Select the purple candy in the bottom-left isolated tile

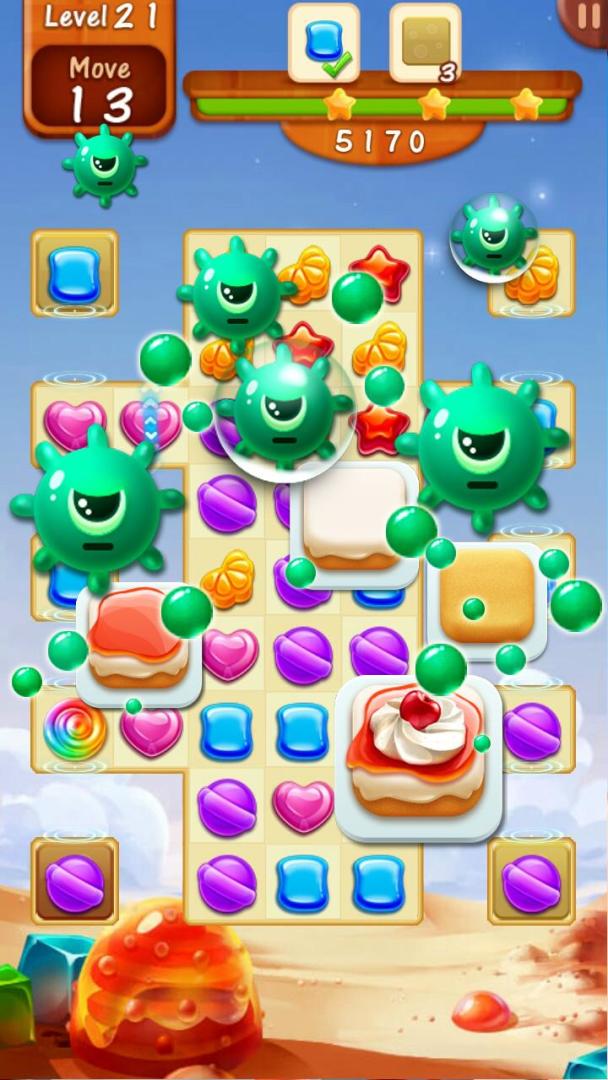tap(75, 882)
